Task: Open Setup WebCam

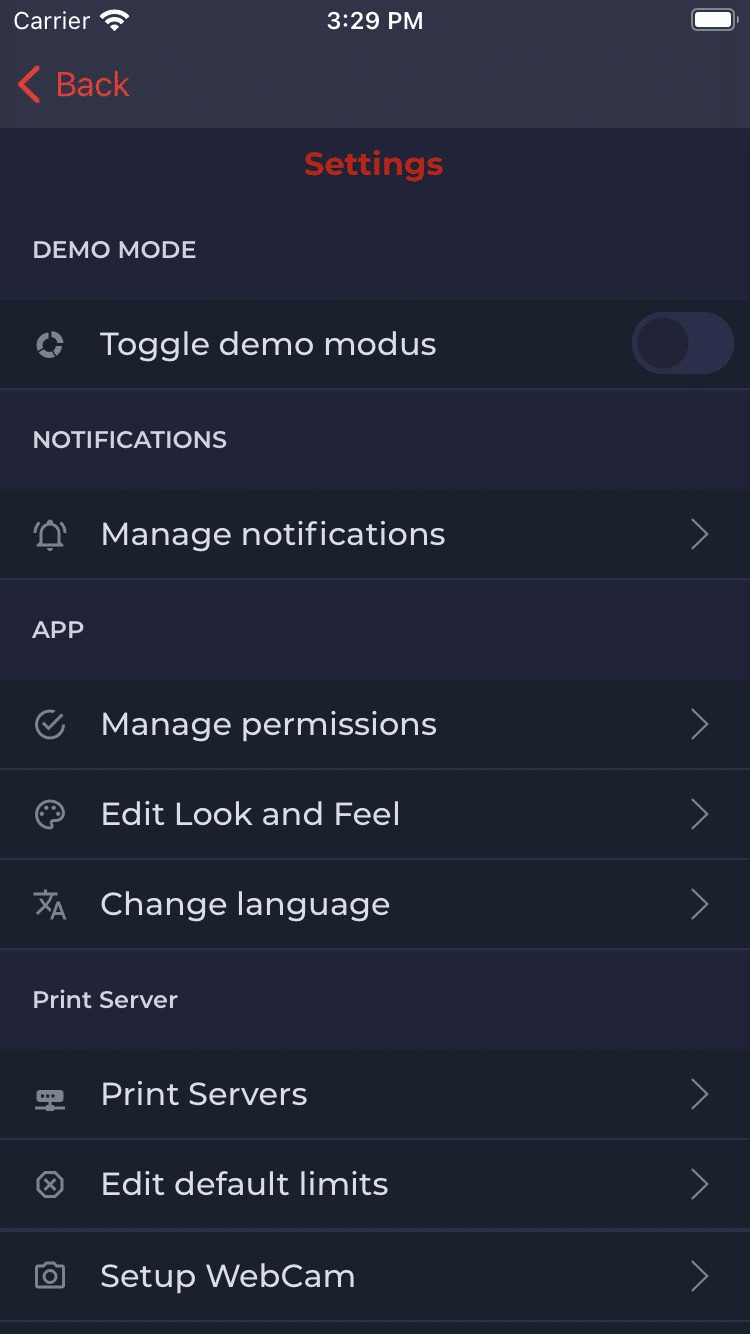Action: (375, 1276)
